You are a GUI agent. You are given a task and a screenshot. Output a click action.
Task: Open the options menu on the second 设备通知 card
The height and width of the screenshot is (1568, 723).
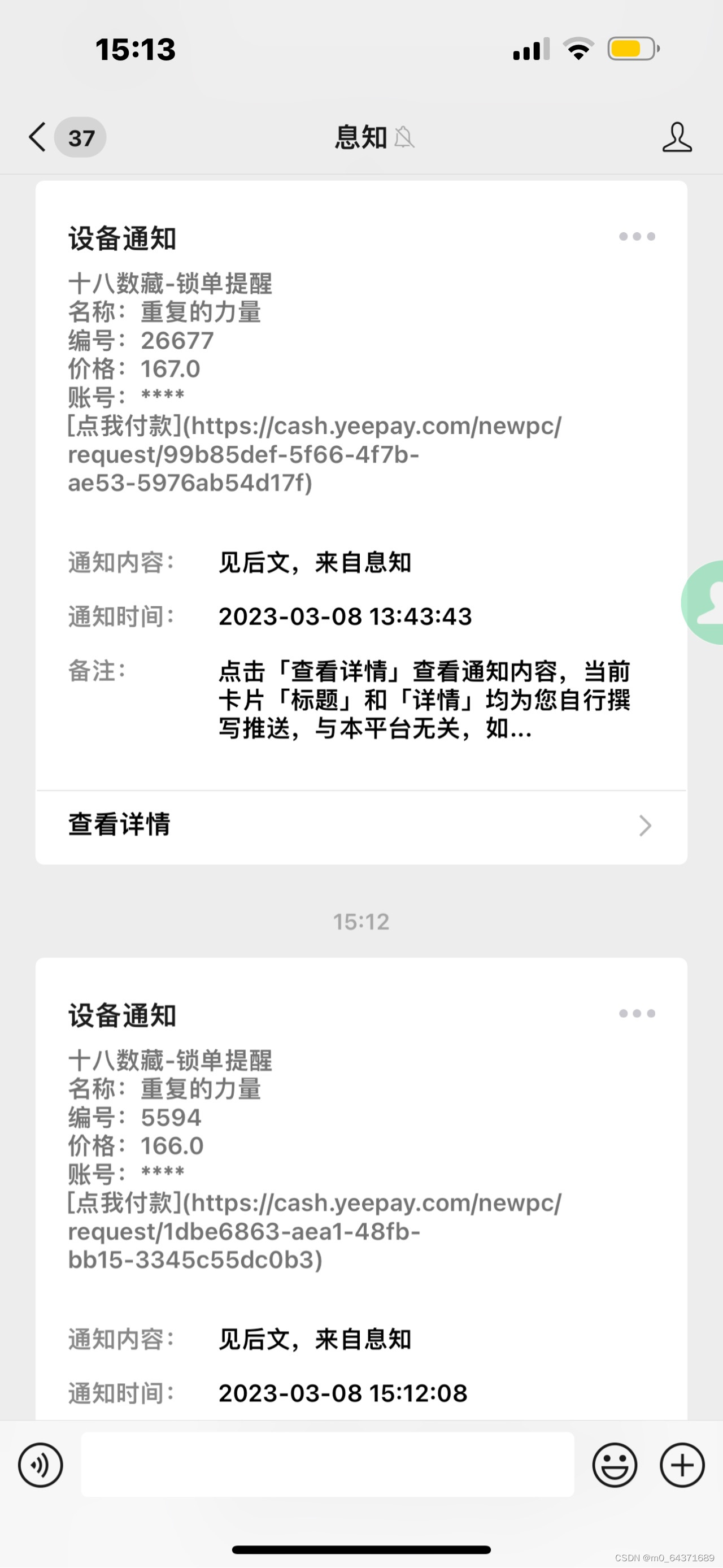tap(637, 1013)
